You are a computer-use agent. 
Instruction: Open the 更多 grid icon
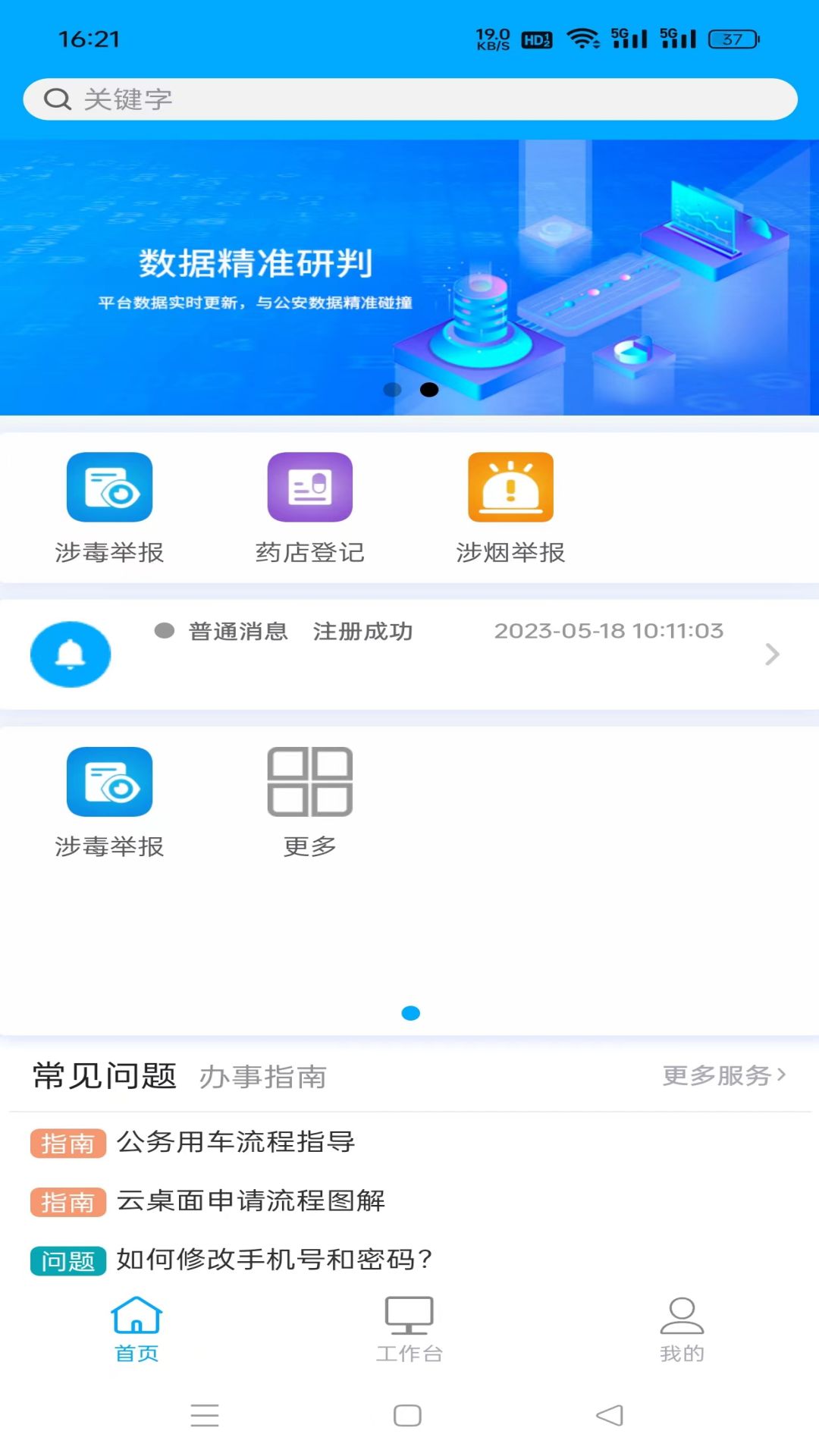(x=309, y=783)
